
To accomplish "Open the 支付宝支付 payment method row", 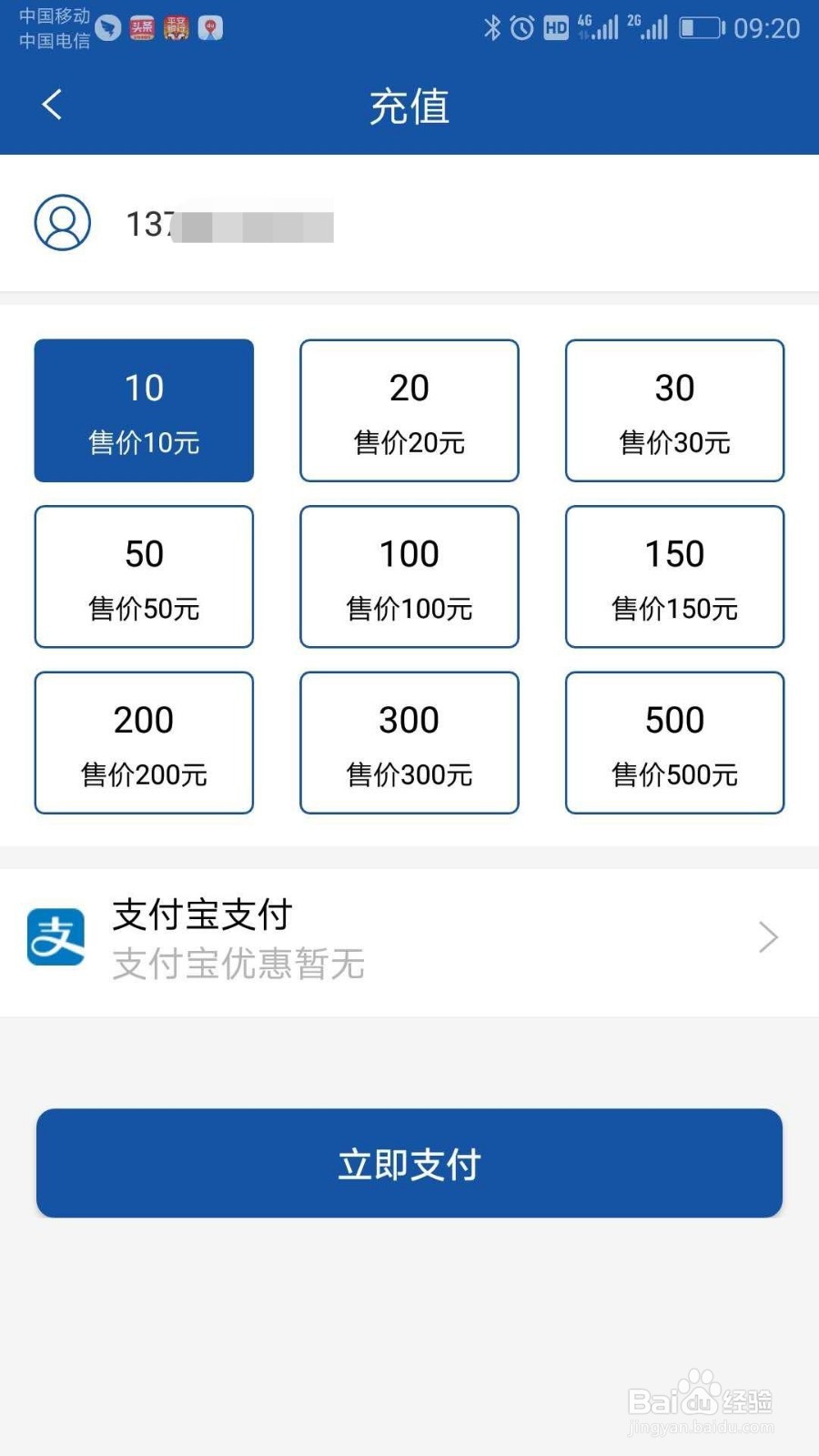I will [409, 937].
